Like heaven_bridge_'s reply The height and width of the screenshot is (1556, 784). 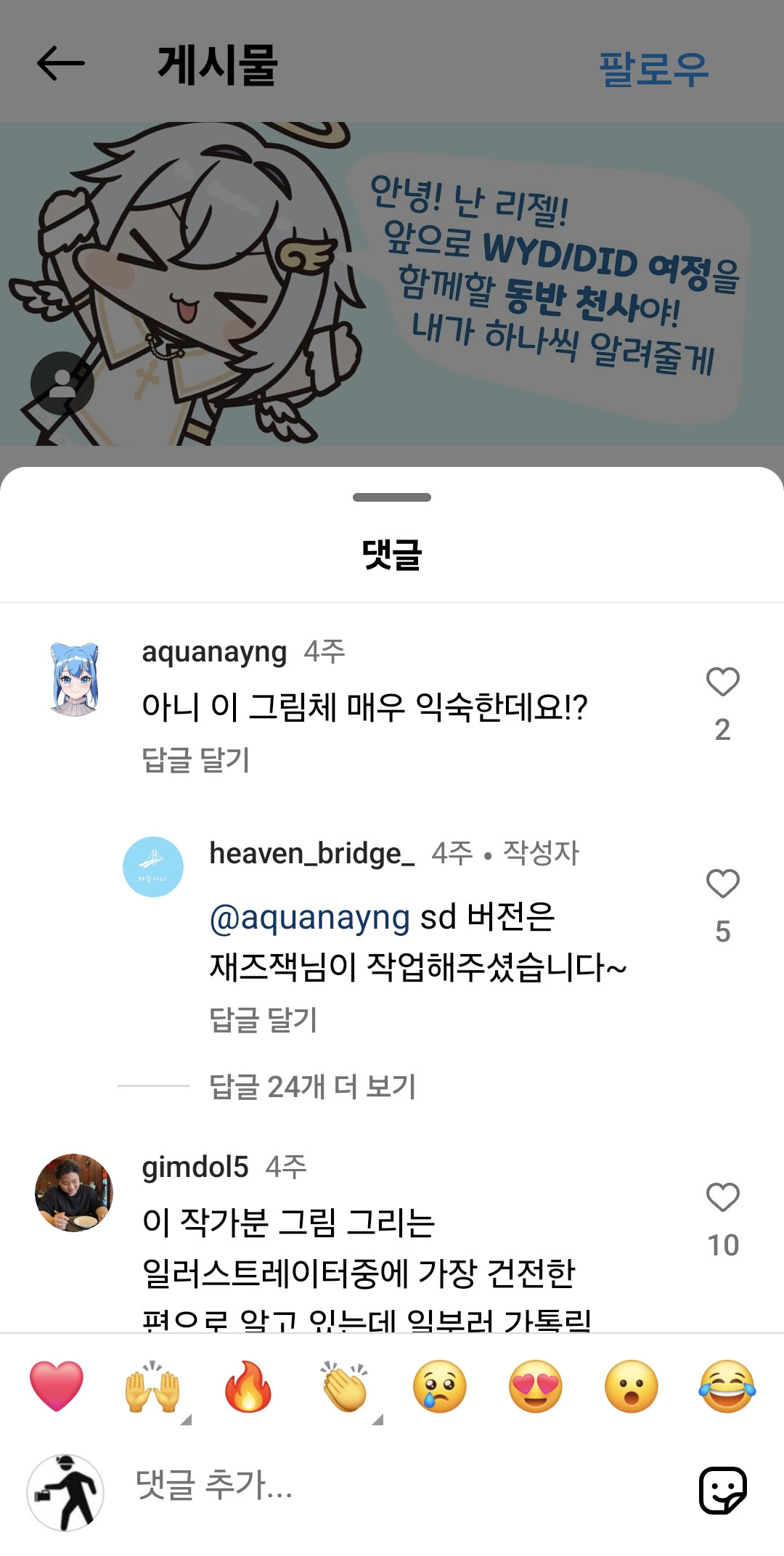click(x=722, y=884)
